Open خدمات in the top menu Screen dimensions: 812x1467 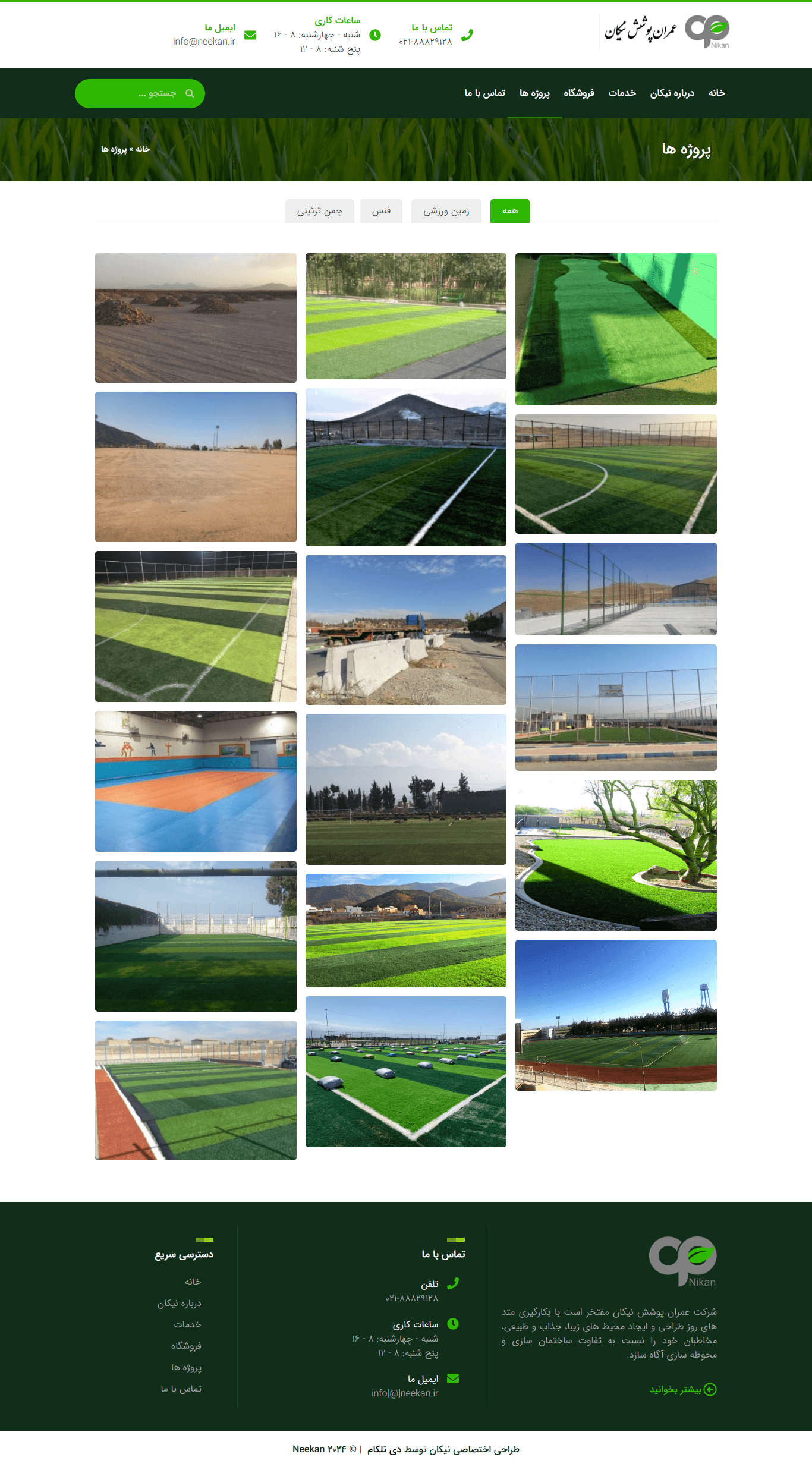[x=622, y=93]
